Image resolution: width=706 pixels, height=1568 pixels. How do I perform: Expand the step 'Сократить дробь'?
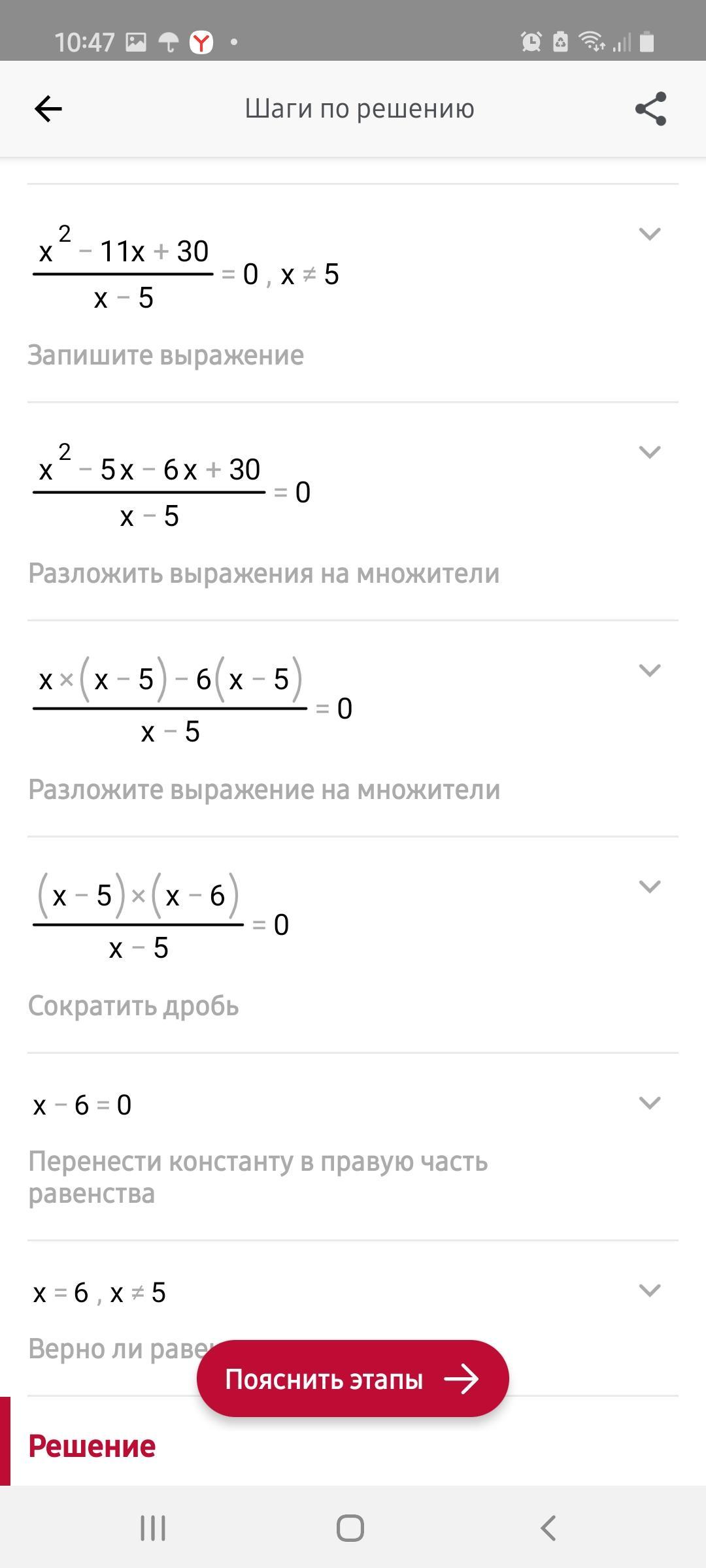(x=649, y=887)
